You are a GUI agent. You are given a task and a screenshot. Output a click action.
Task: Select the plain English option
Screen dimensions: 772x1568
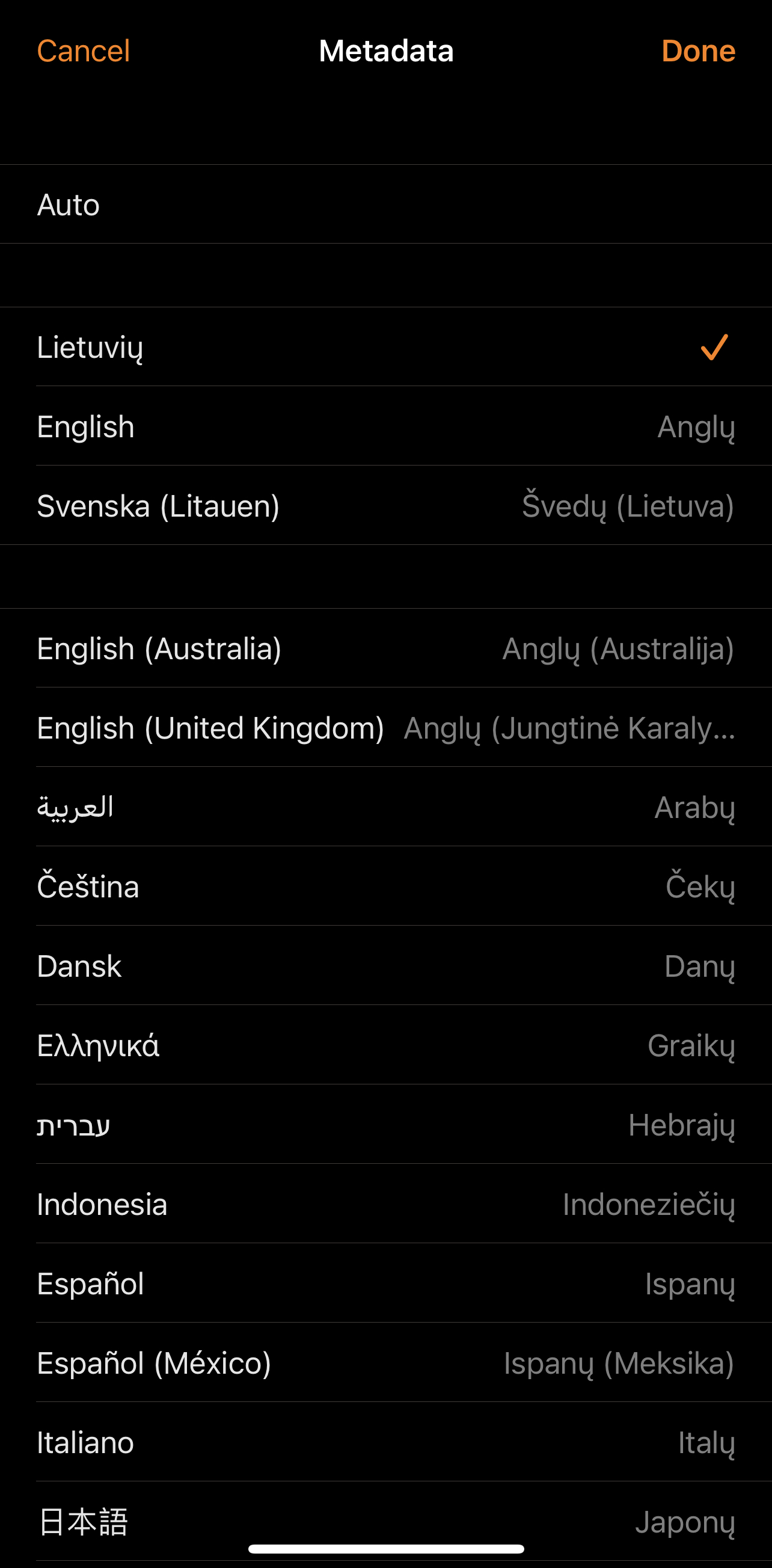tap(385, 426)
